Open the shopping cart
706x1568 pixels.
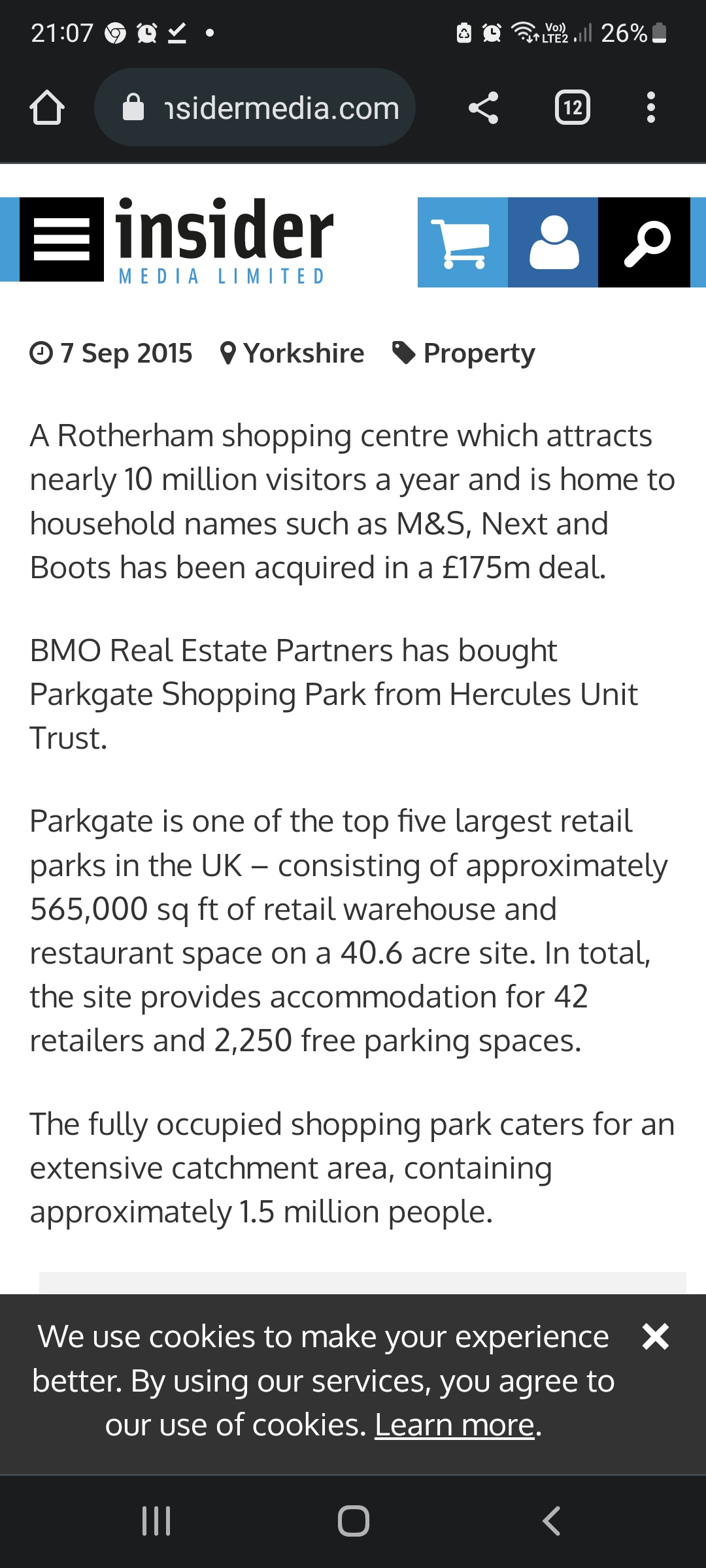(x=462, y=242)
